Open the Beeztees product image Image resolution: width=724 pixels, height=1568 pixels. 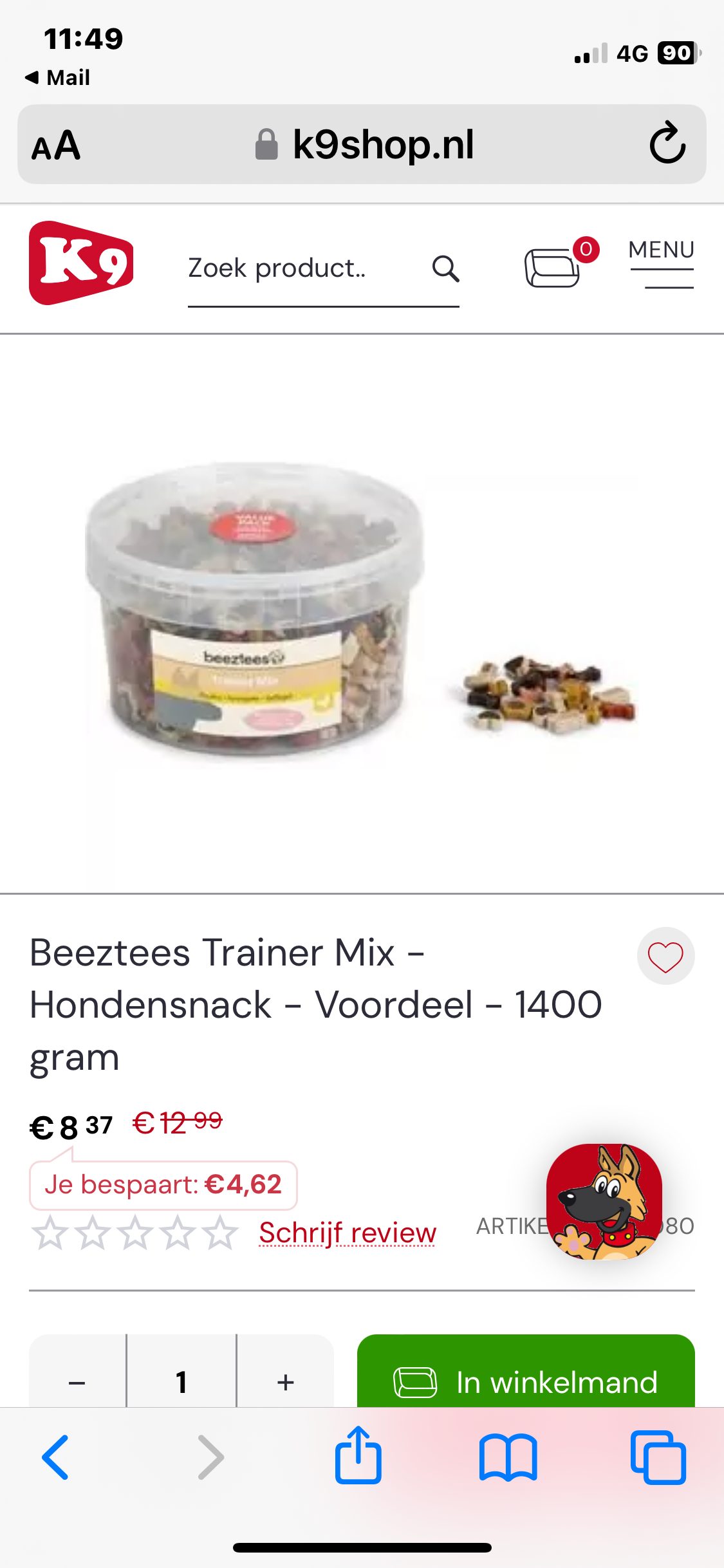360,611
